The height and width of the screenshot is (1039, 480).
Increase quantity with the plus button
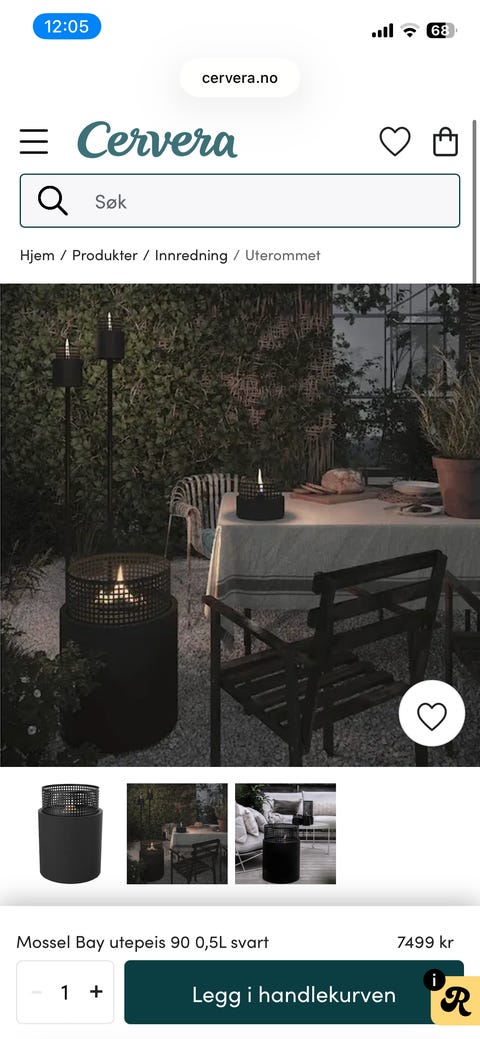(x=96, y=991)
